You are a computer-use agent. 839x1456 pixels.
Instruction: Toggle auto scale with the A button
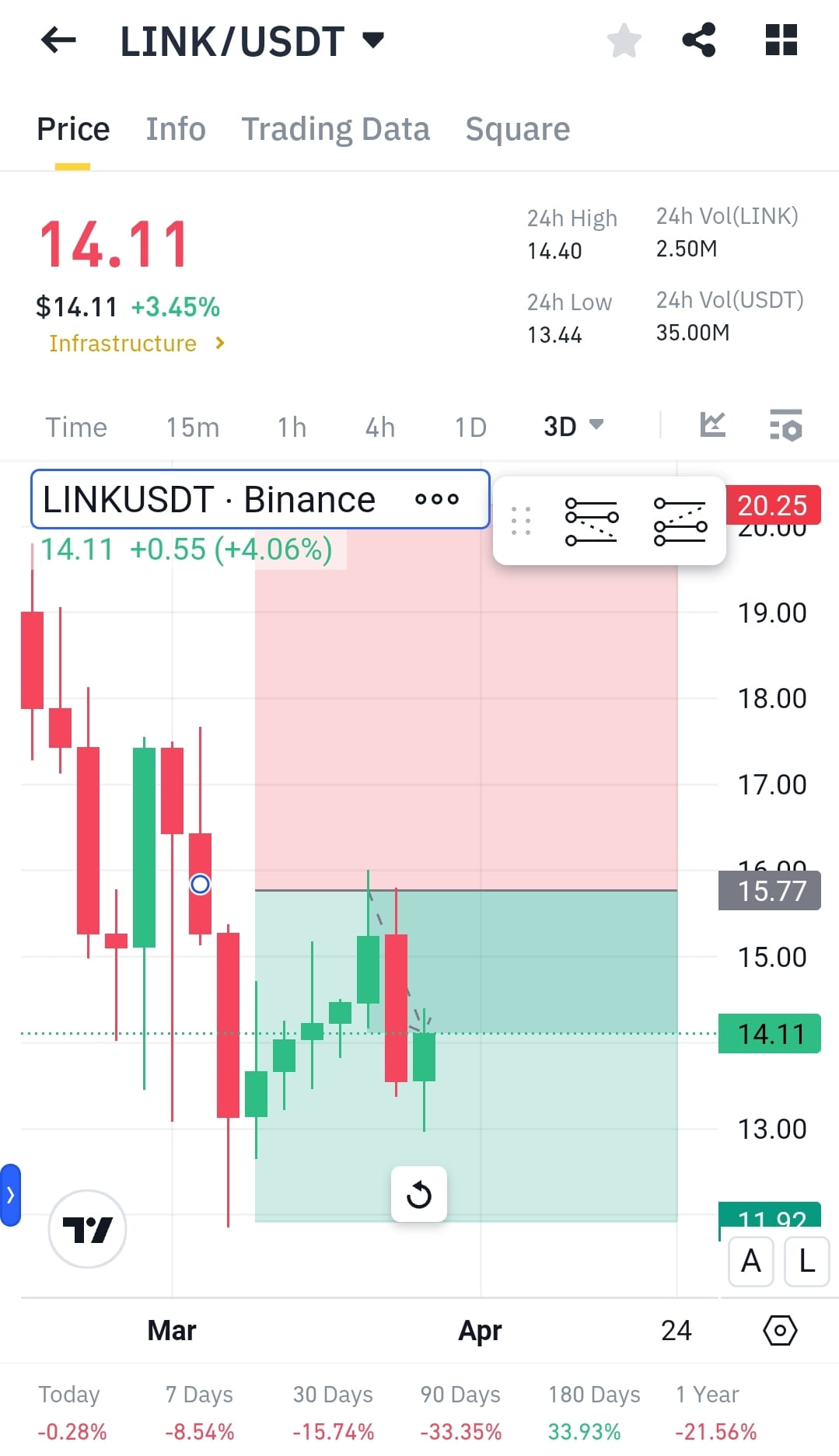click(750, 1262)
